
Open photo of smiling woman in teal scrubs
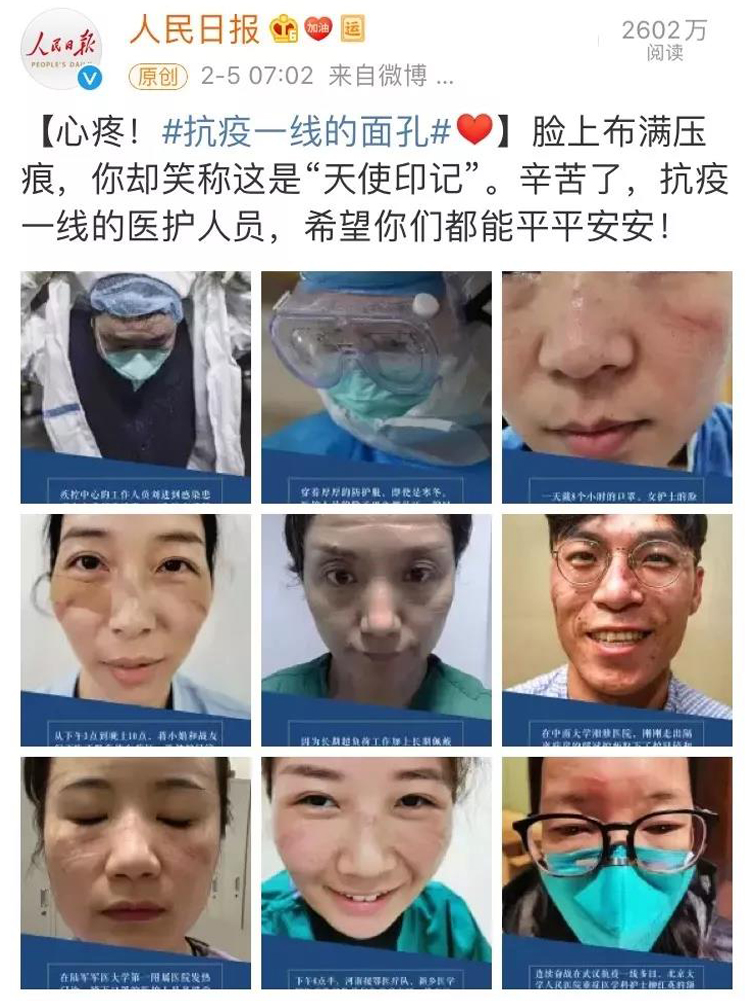point(376,872)
